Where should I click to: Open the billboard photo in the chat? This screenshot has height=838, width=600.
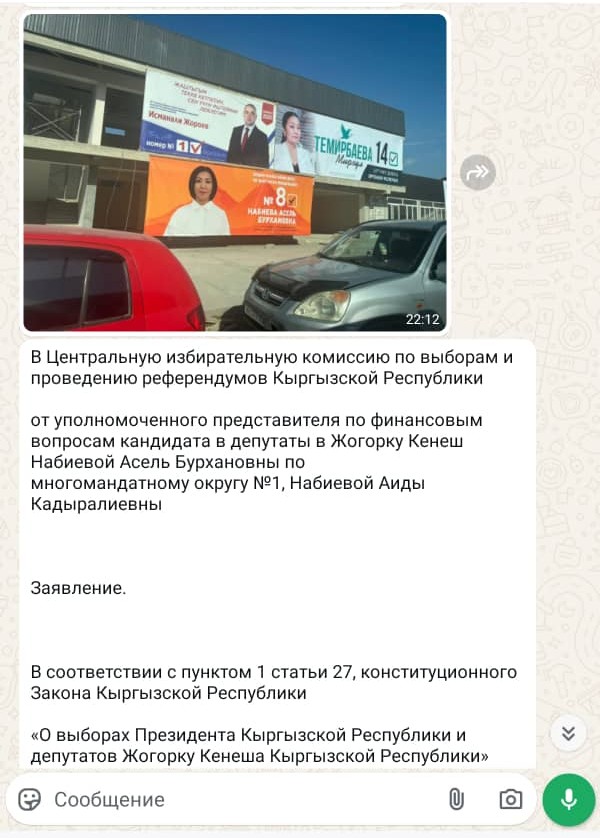234,172
